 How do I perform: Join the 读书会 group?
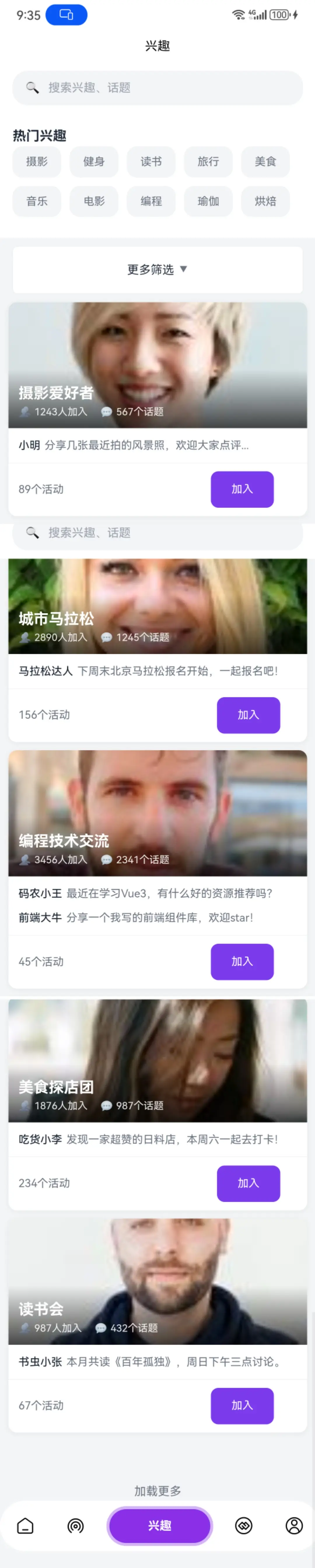tap(242, 1405)
